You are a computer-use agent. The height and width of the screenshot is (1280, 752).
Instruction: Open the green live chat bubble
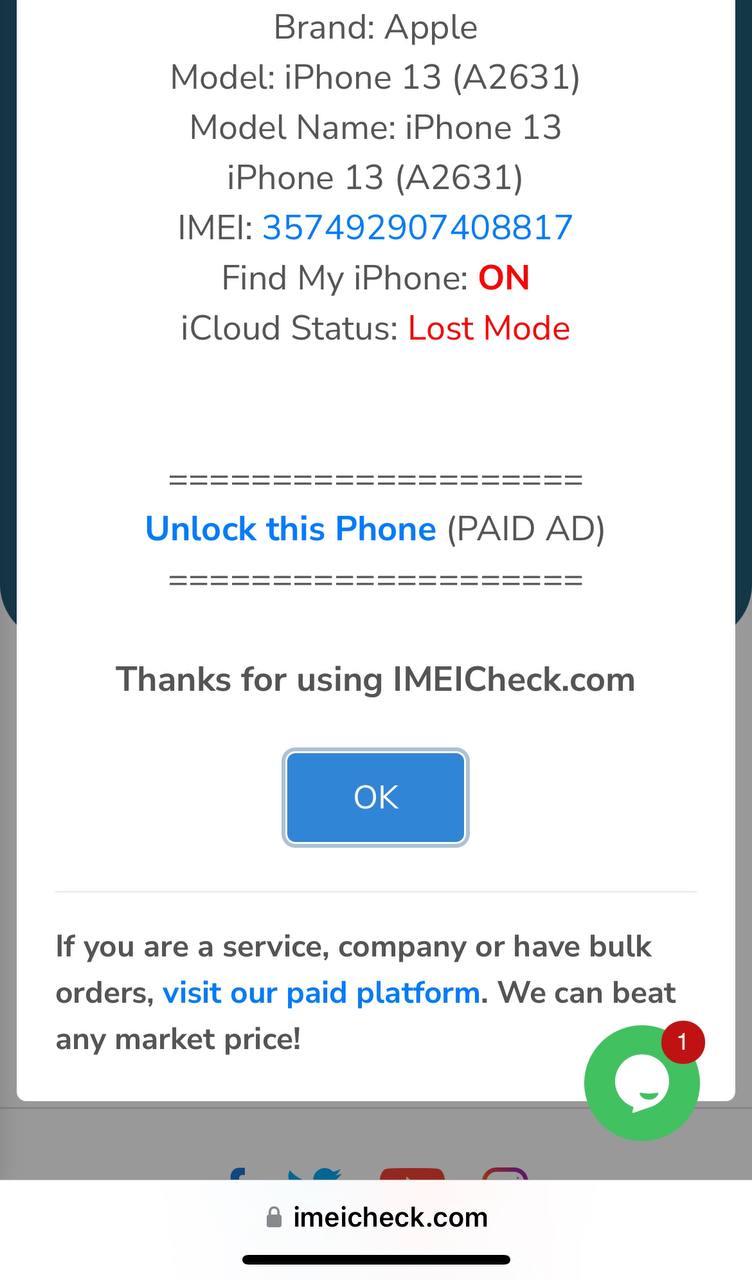pos(642,1083)
